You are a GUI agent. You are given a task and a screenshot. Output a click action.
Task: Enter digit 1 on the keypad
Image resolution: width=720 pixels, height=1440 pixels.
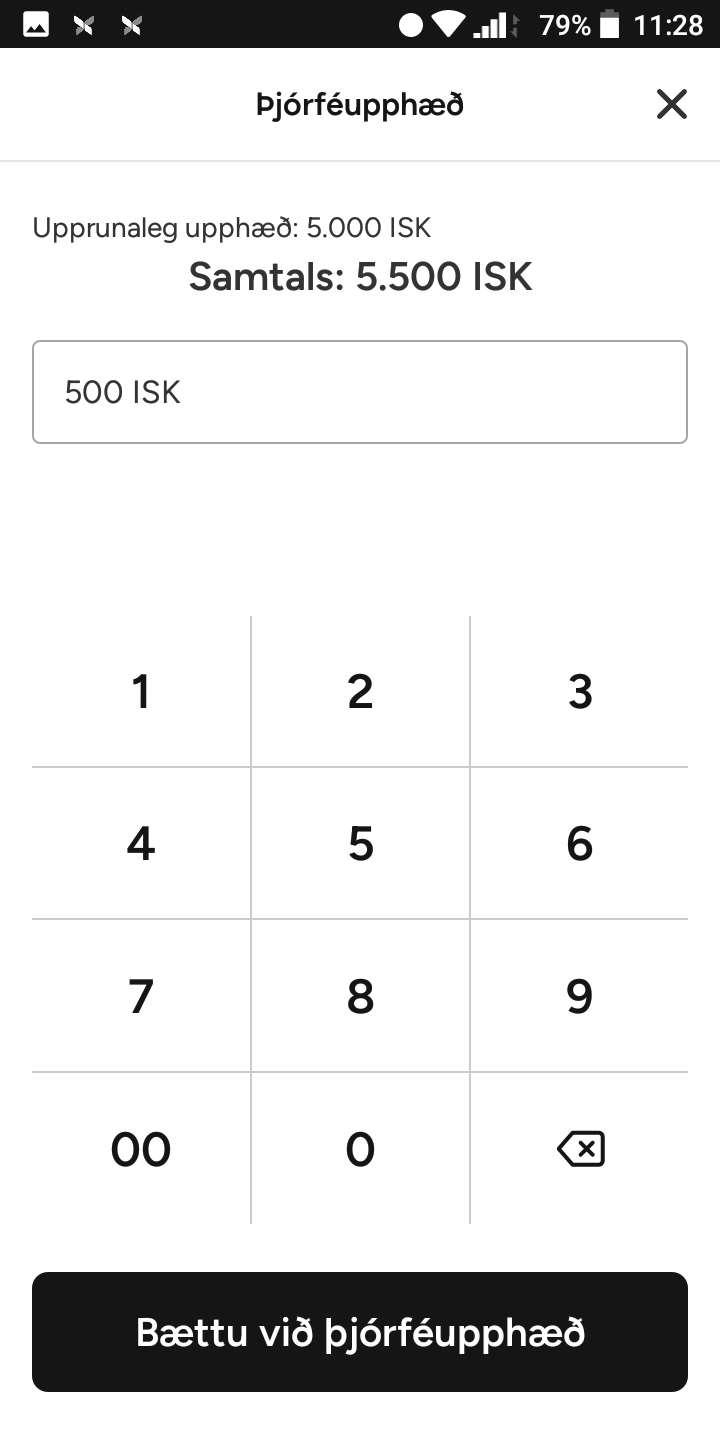coord(141,691)
